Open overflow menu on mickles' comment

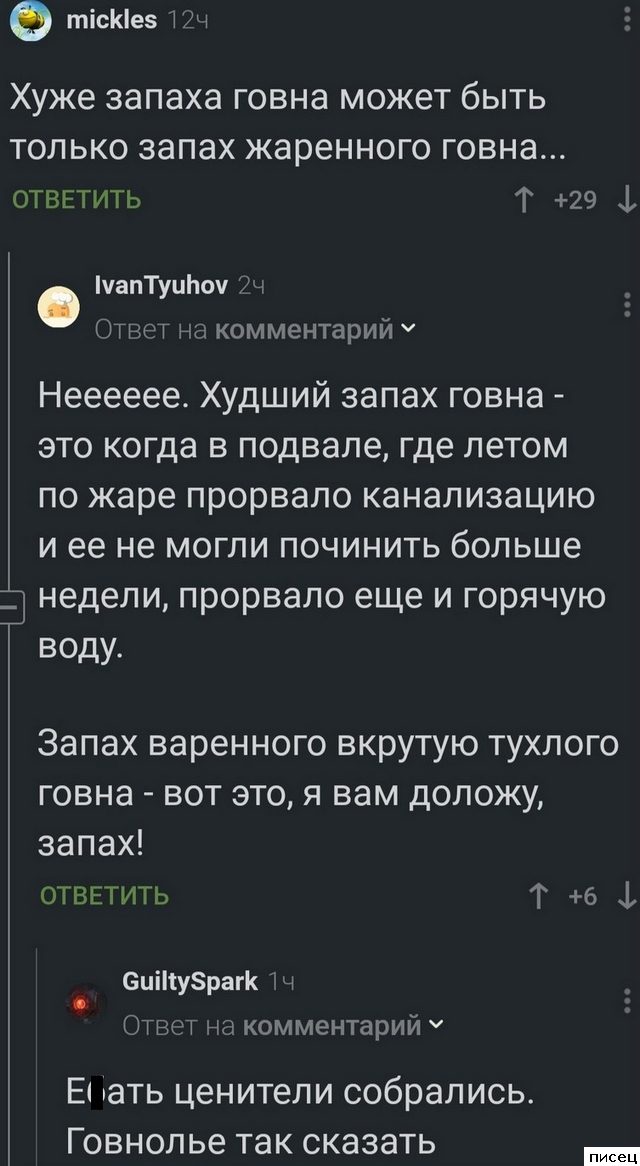point(627,18)
